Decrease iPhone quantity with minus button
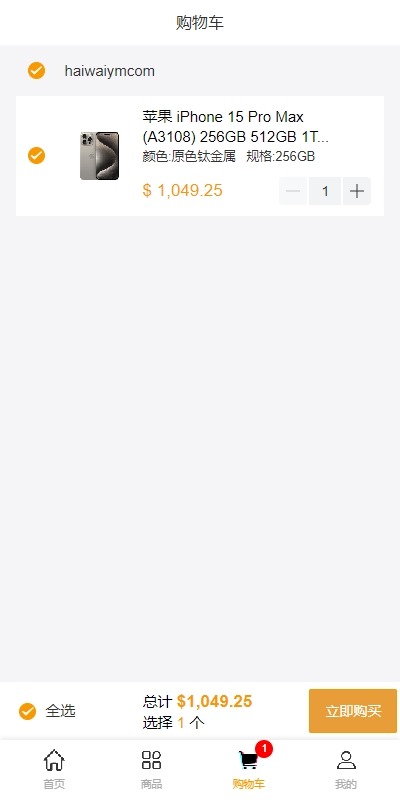This screenshot has height=800, width=400. pyautogui.click(x=293, y=191)
